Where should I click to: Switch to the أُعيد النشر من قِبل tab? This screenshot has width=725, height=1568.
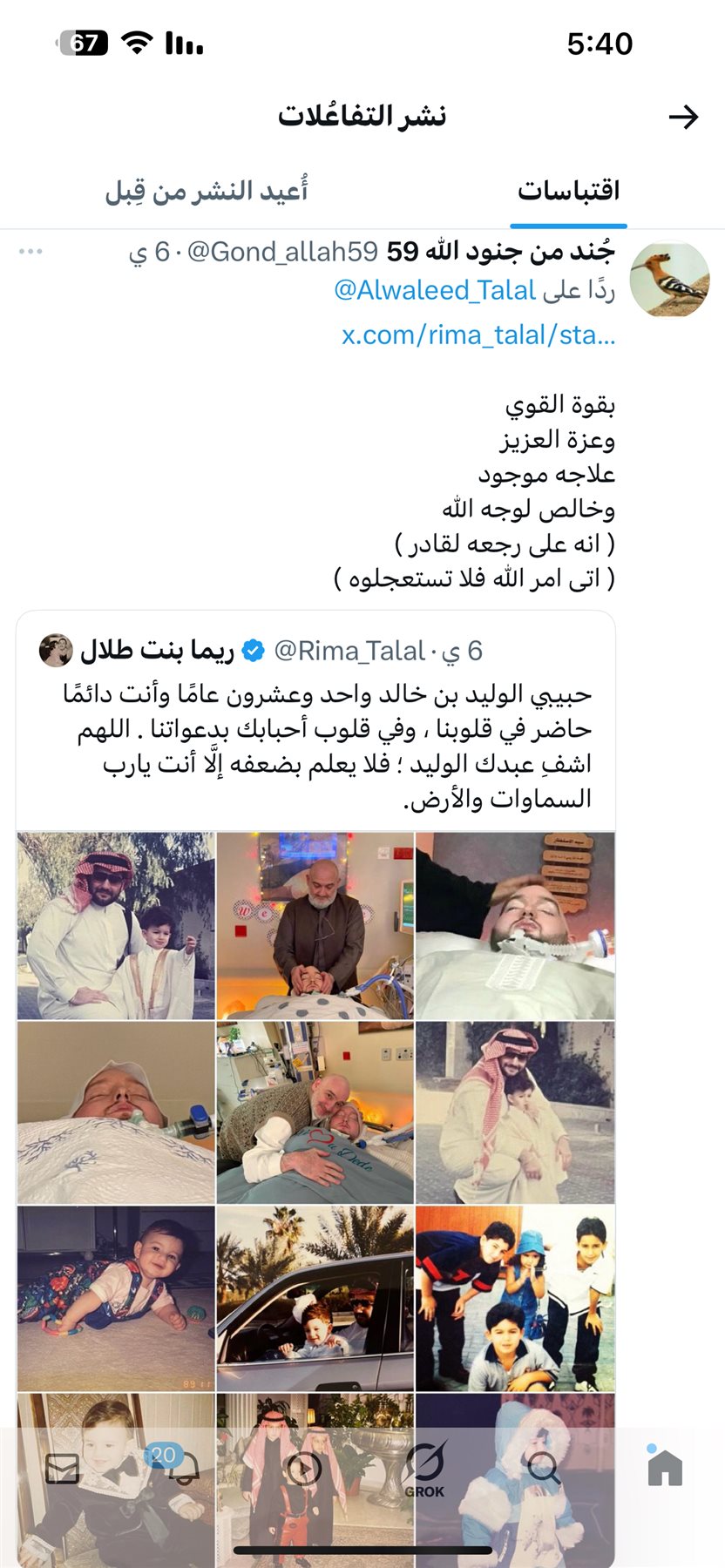(x=207, y=191)
